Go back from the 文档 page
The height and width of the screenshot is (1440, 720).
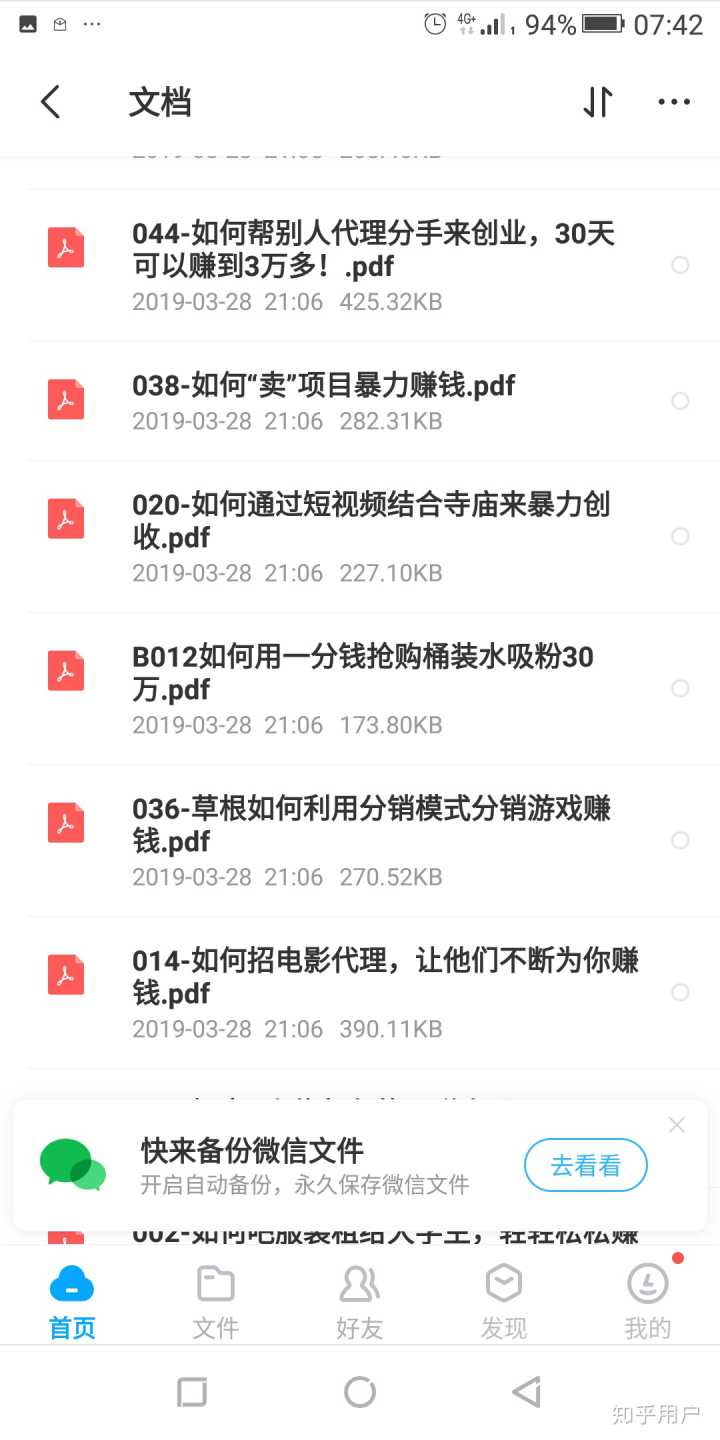click(51, 102)
